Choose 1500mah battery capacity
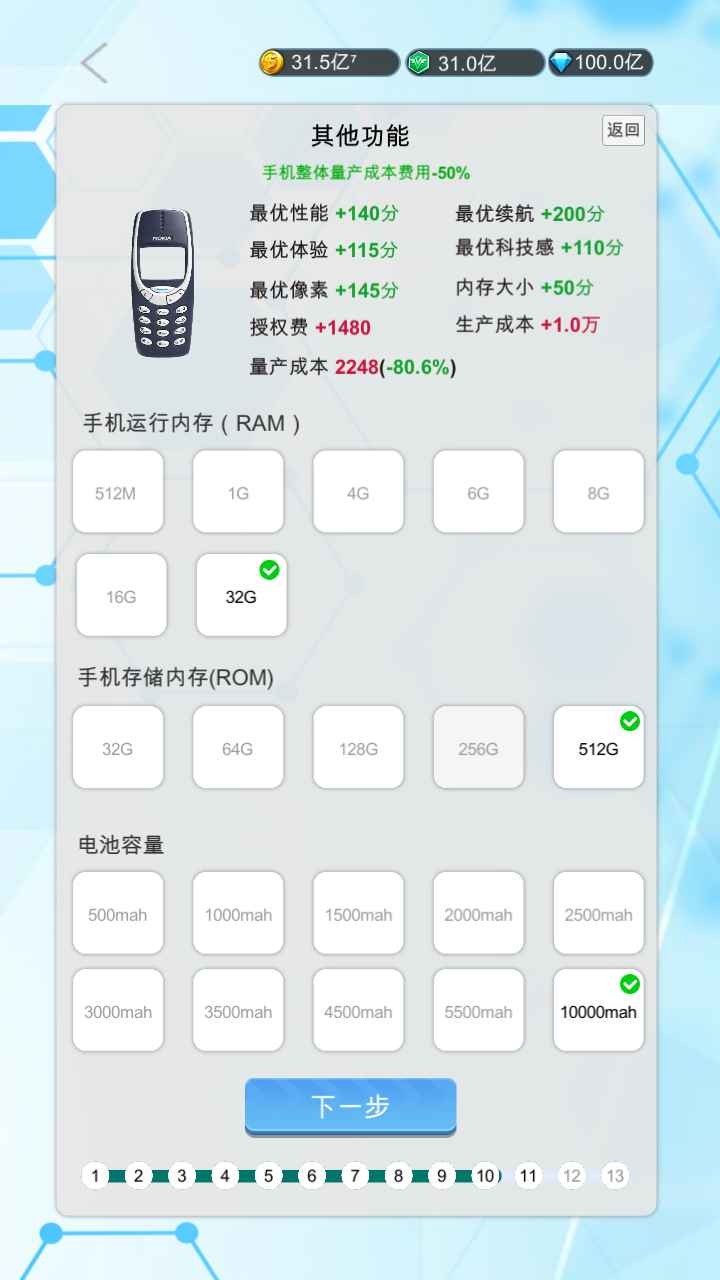 pyautogui.click(x=358, y=914)
